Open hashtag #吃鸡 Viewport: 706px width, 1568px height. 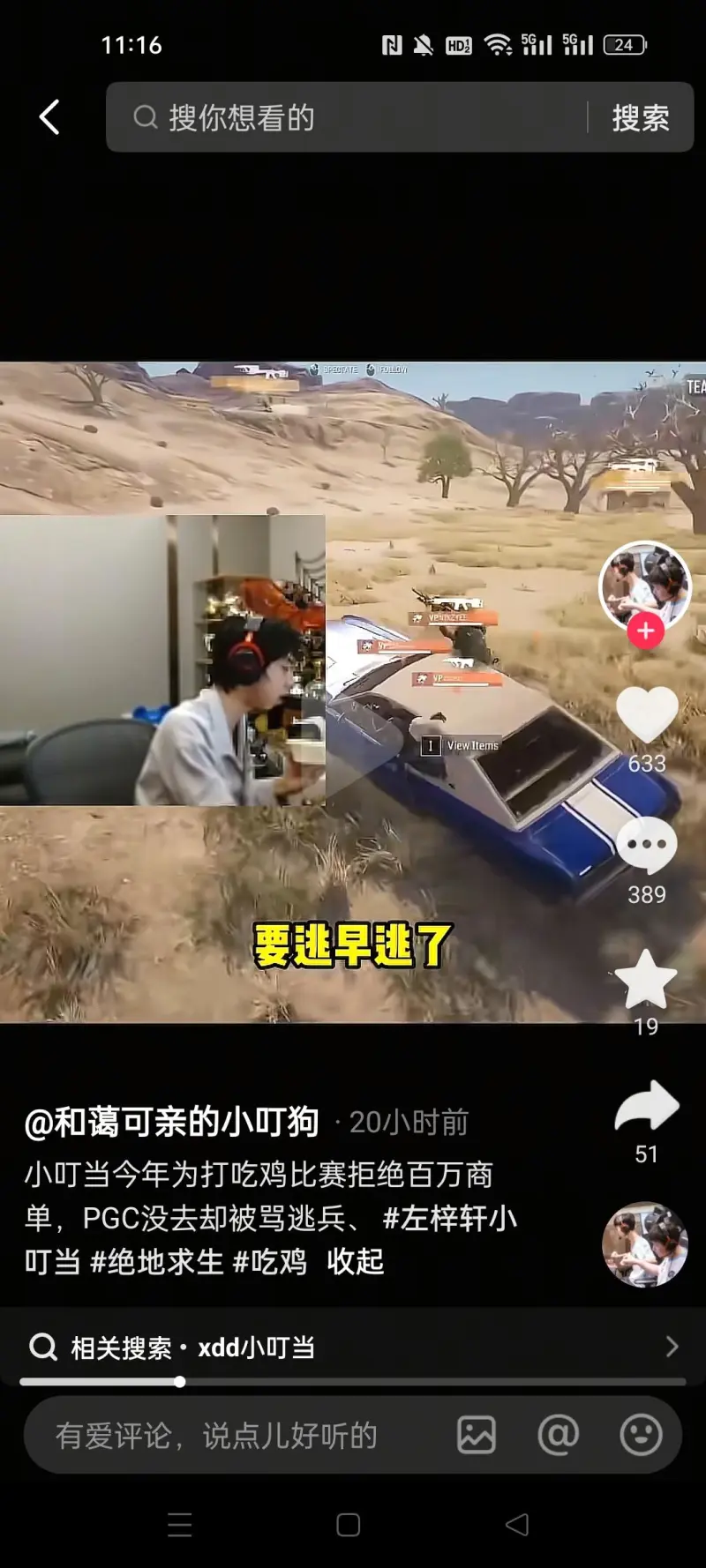[x=270, y=1262]
